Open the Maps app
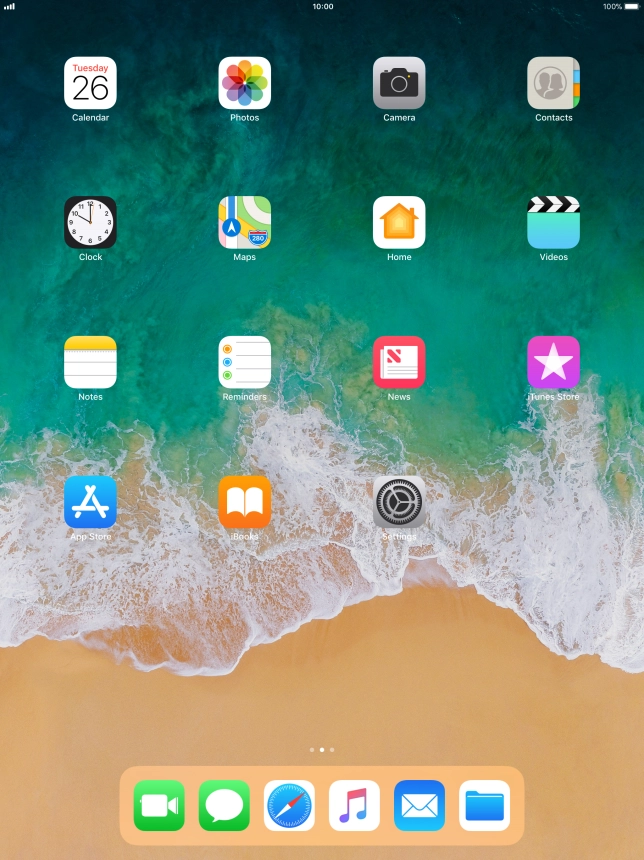 click(x=245, y=222)
